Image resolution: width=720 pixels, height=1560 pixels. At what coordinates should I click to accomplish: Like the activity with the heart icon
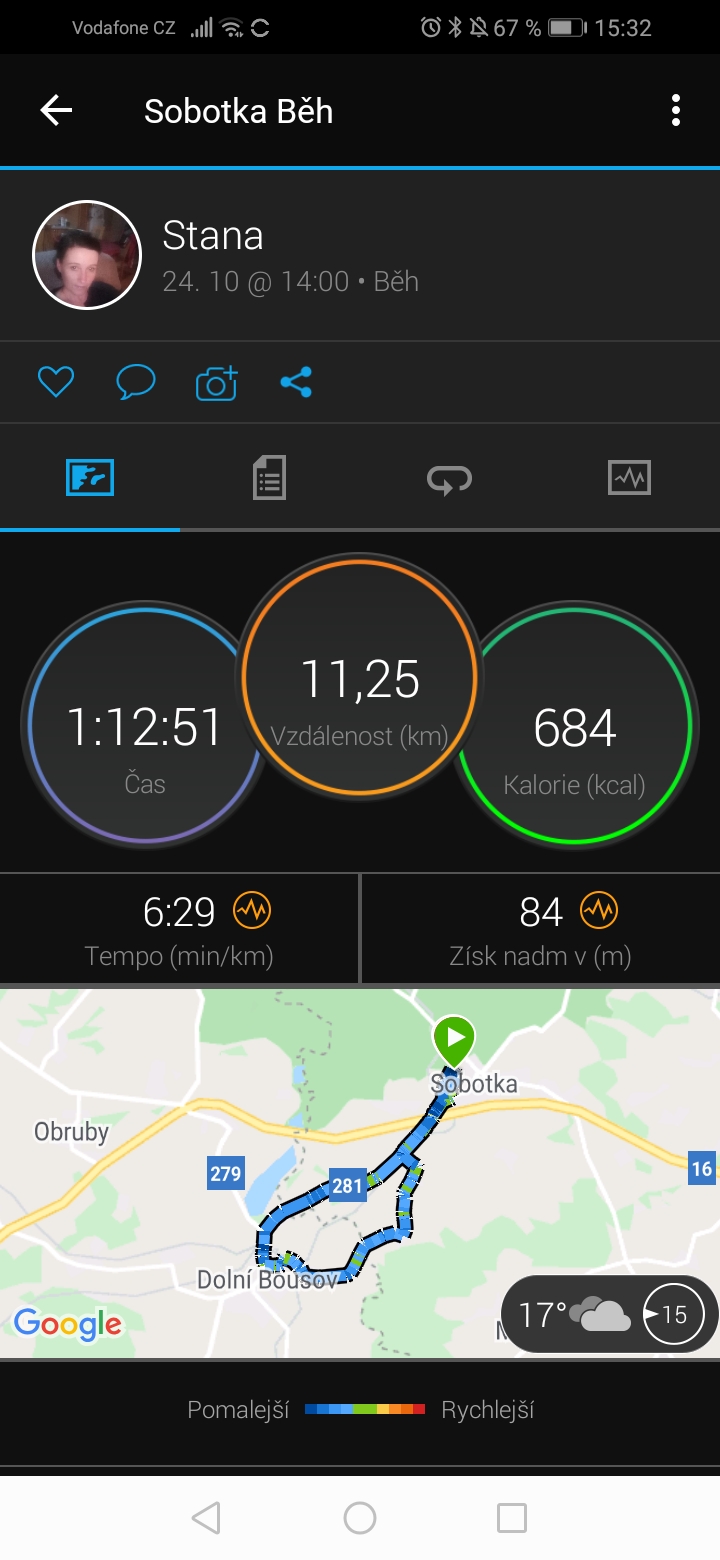[56, 382]
